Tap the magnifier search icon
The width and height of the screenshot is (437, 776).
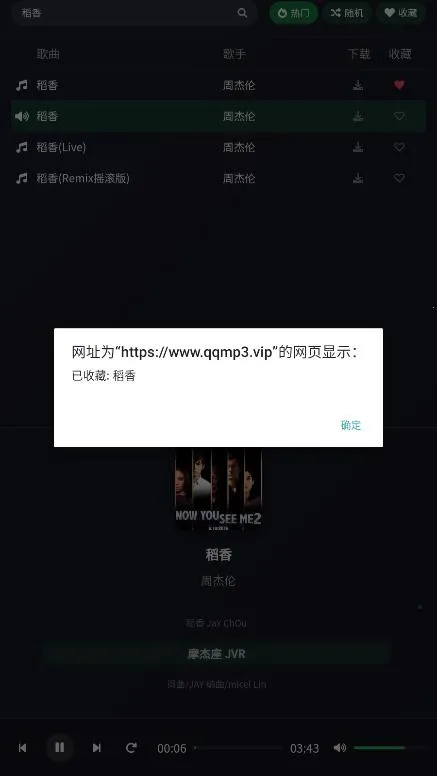(242, 13)
